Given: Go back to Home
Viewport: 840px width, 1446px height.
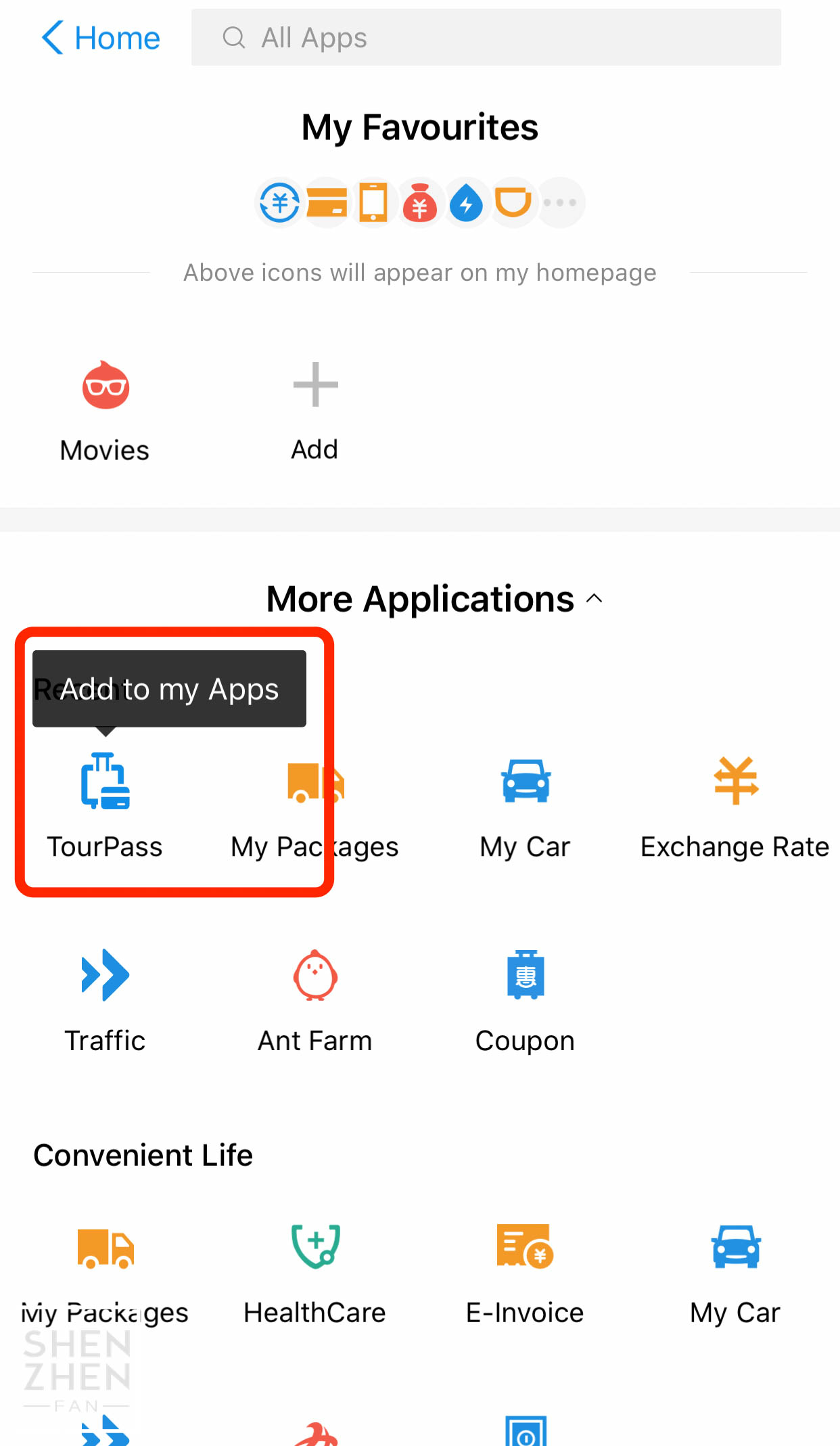Looking at the screenshot, I should [x=101, y=38].
